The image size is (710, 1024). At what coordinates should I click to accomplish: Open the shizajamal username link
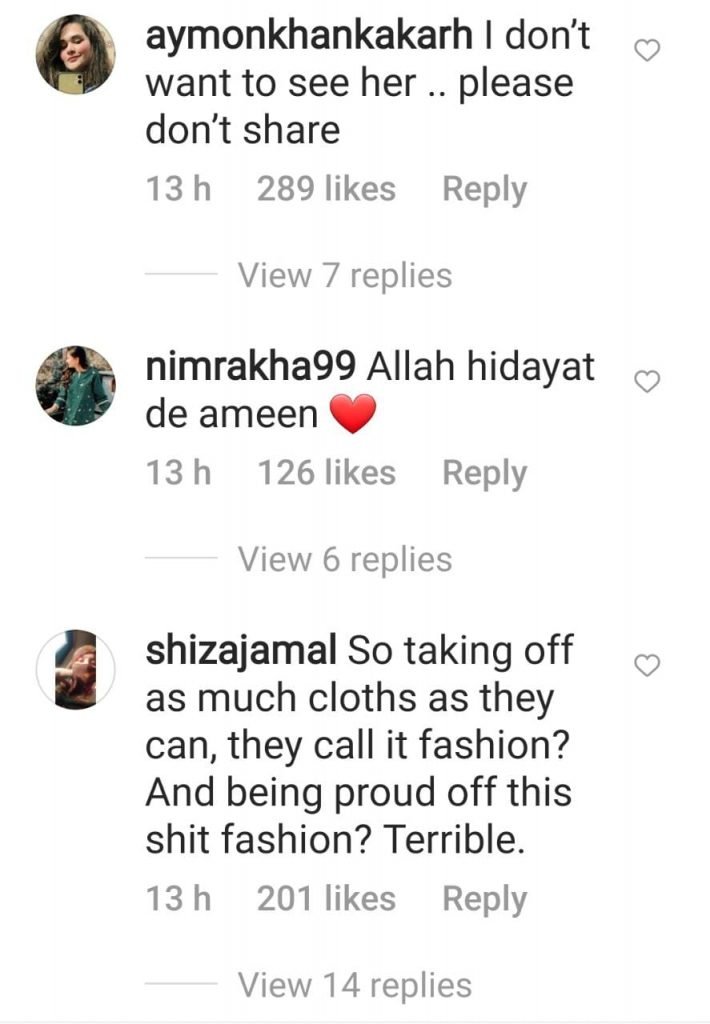click(x=240, y=651)
